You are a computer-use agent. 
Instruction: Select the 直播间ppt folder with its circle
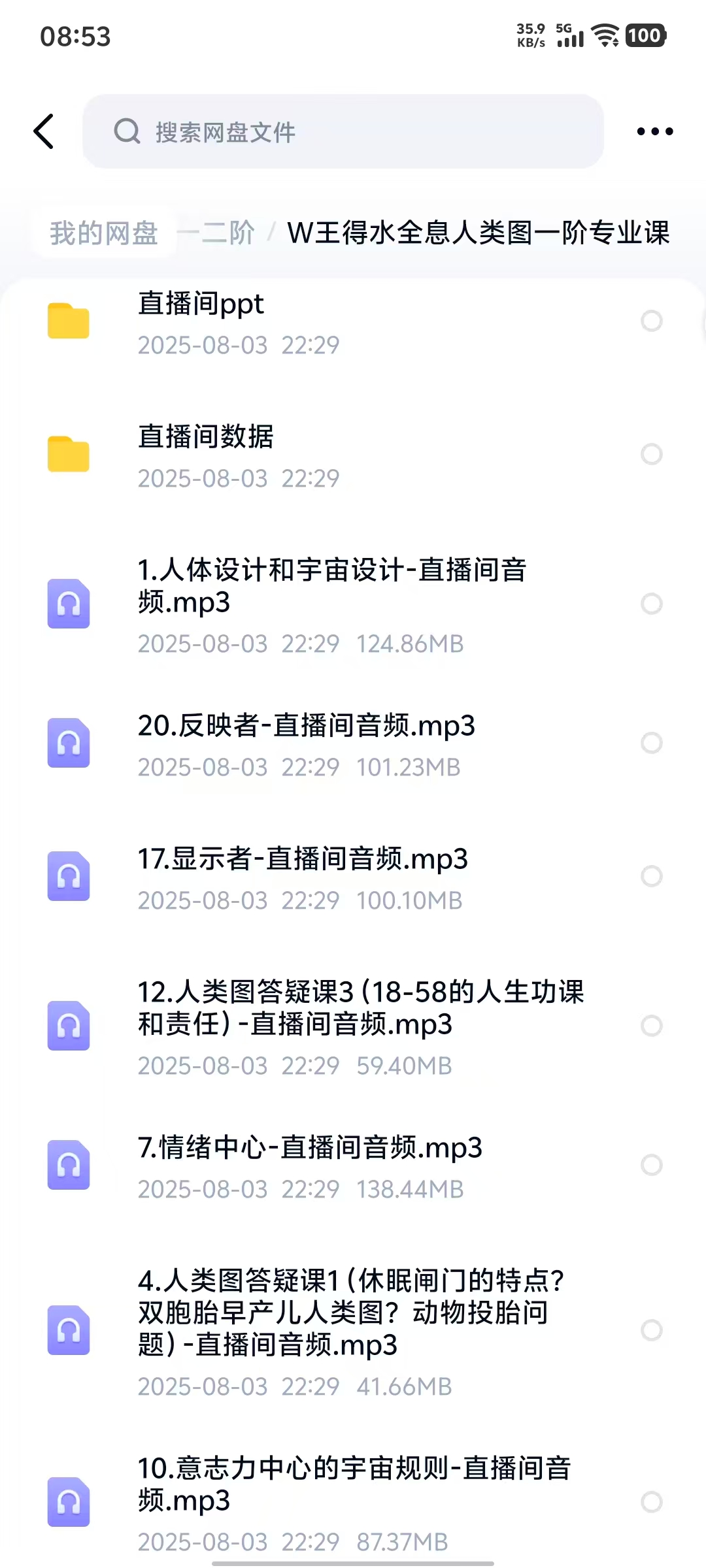(651, 321)
